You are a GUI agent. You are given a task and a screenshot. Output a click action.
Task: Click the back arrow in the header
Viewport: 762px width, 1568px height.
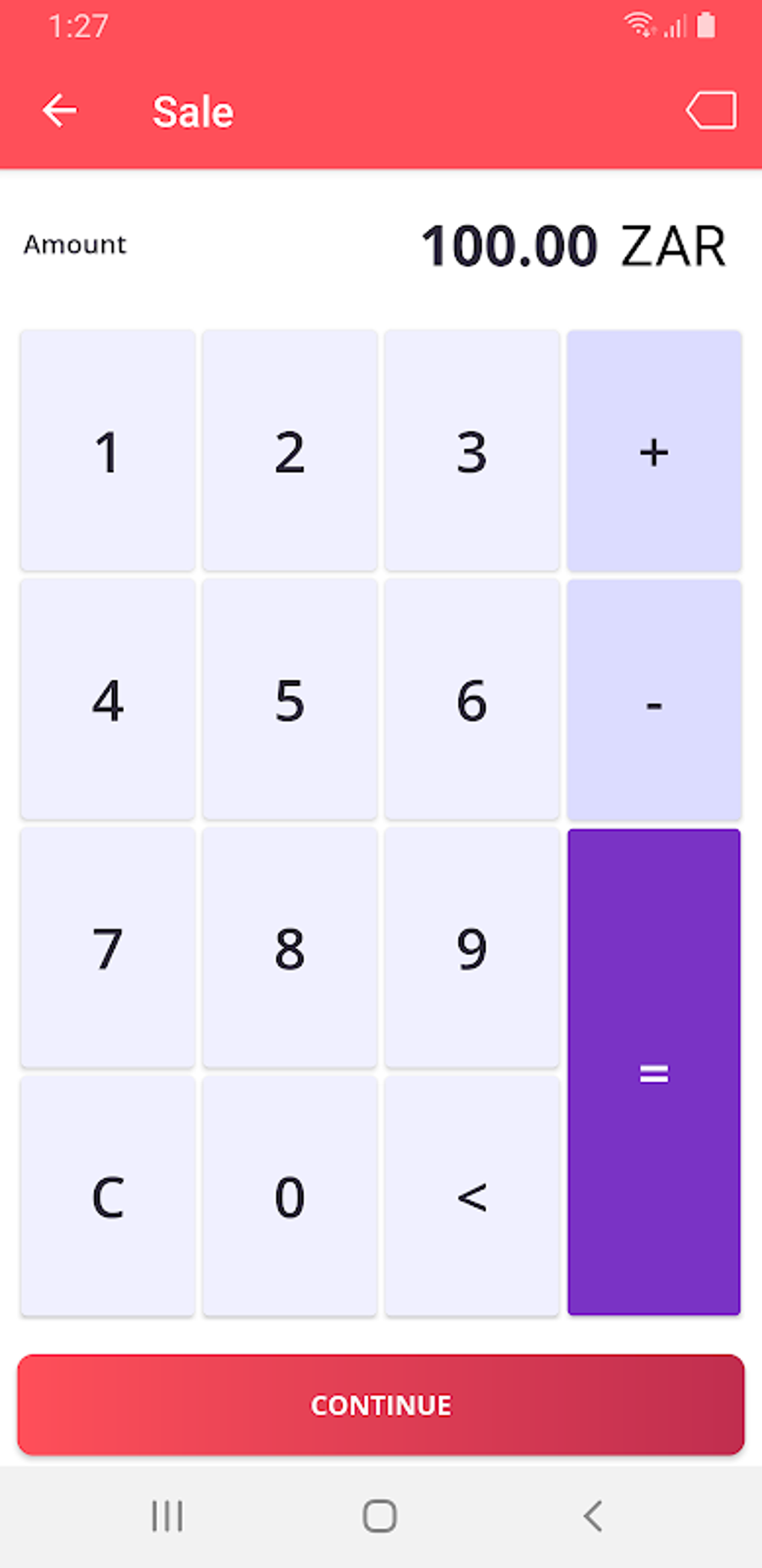(x=59, y=111)
